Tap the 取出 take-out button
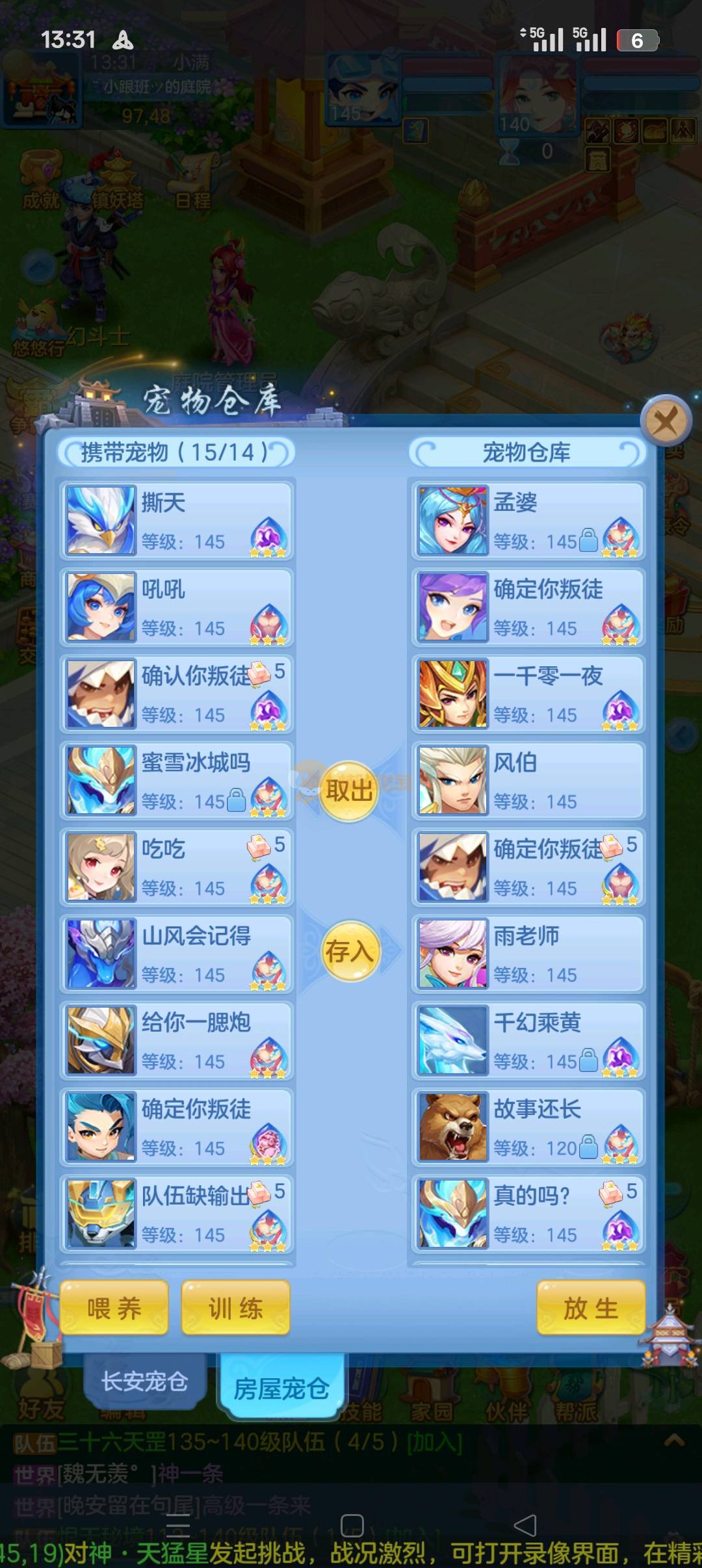702x1568 pixels. 349,791
